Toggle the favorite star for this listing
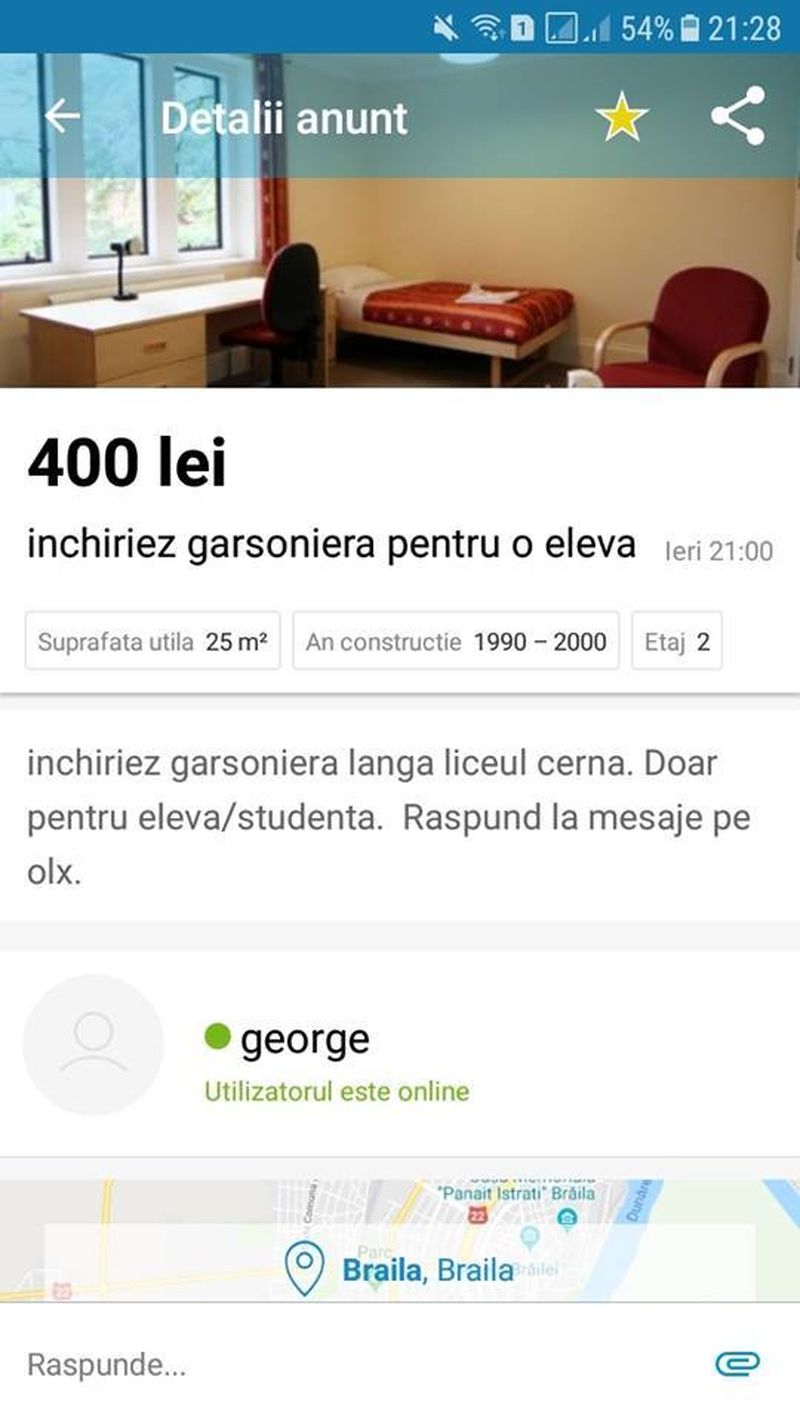 point(622,119)
